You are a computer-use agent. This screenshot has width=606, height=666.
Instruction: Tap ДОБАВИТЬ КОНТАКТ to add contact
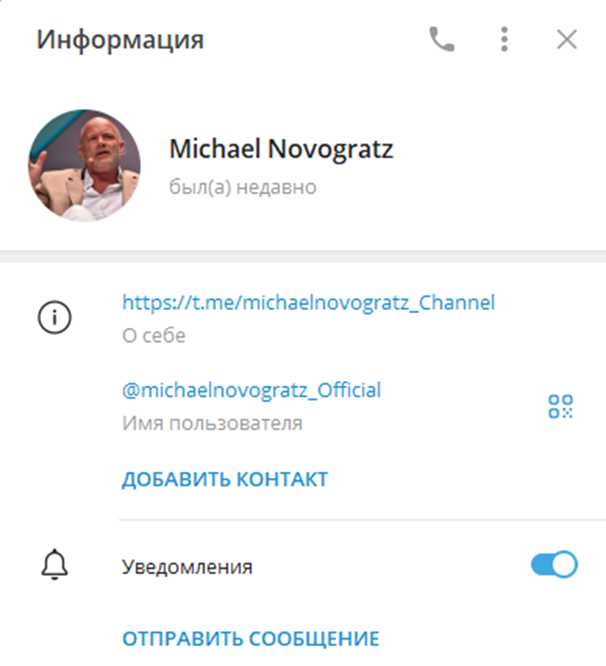[225, 480]
